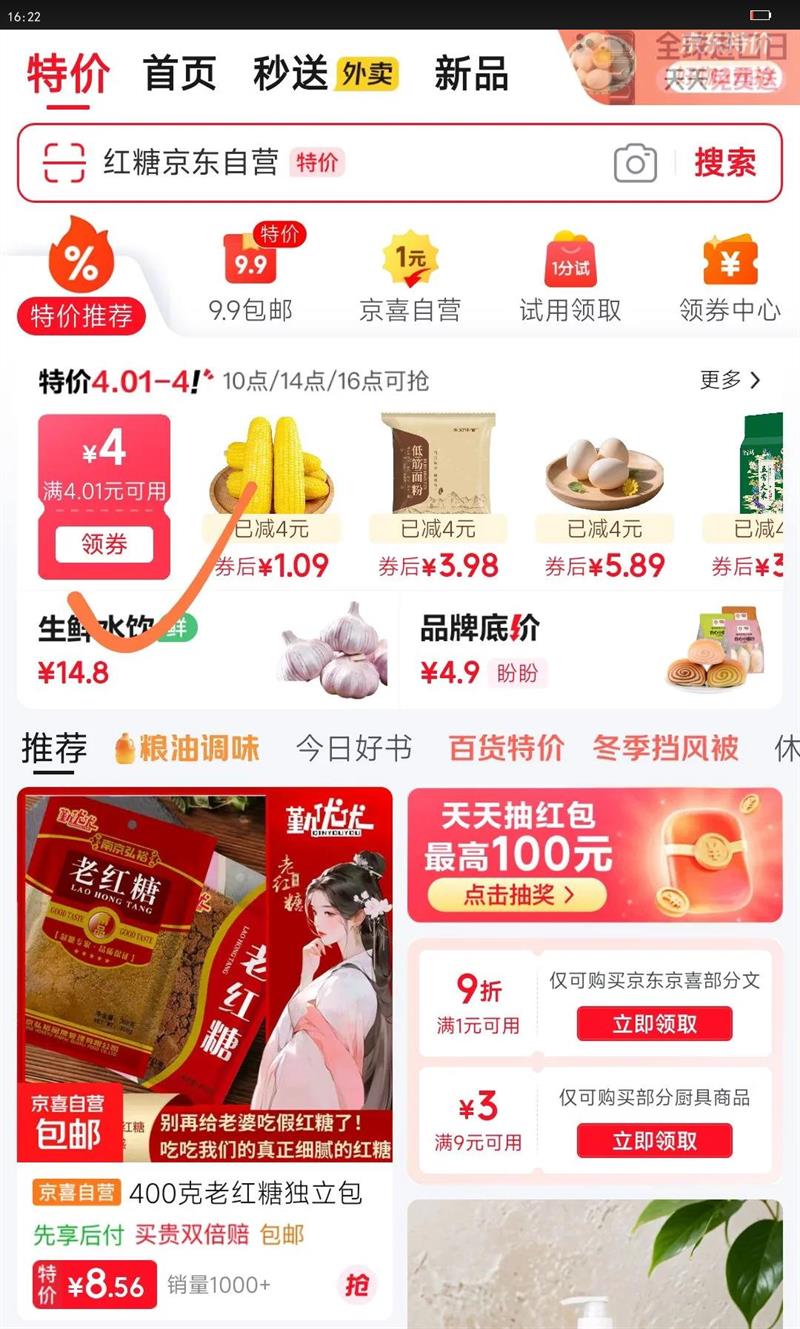Screen dimensions: 800x1329
Task: Open 品牌底价 盼盼 card
Action: tap(591, 650)
